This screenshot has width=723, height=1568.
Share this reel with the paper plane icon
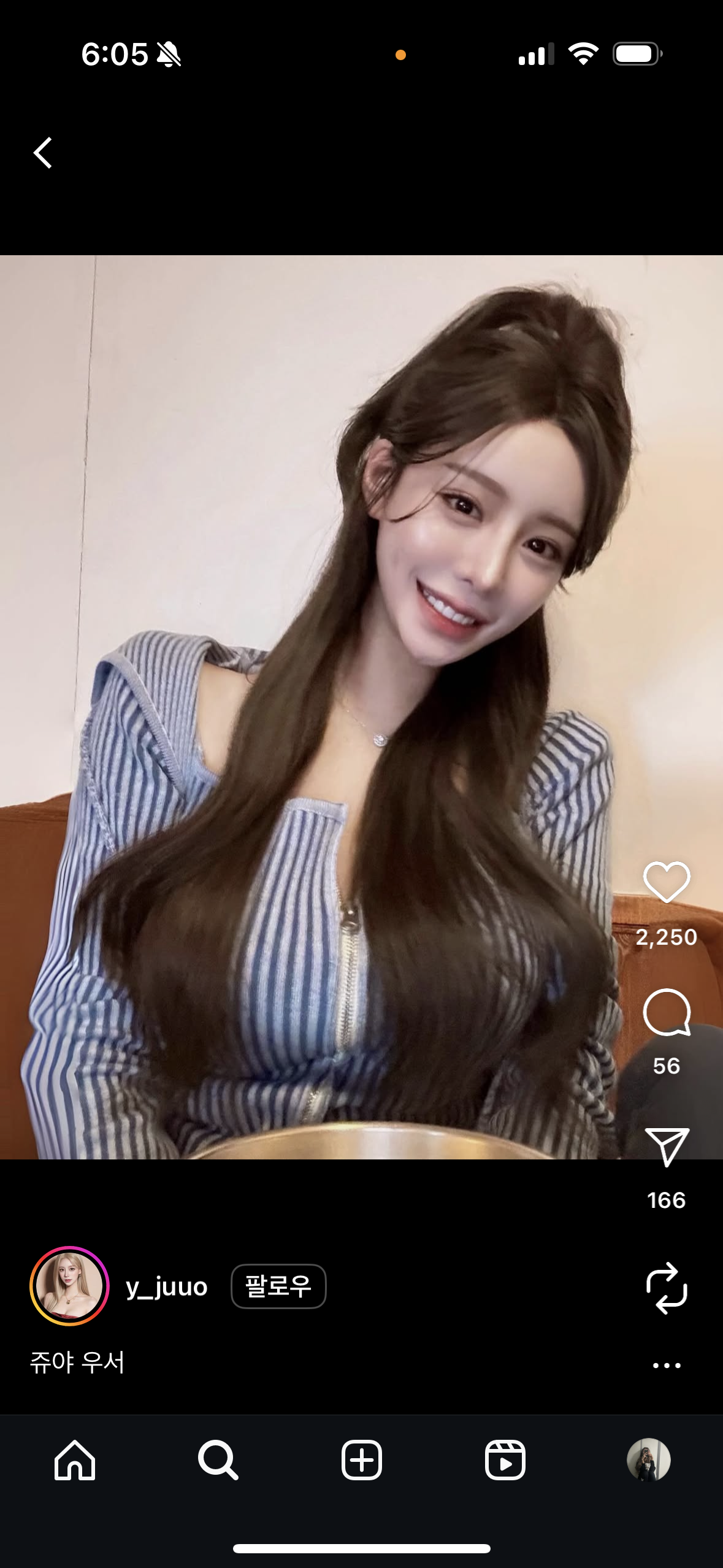(667, 1146)
